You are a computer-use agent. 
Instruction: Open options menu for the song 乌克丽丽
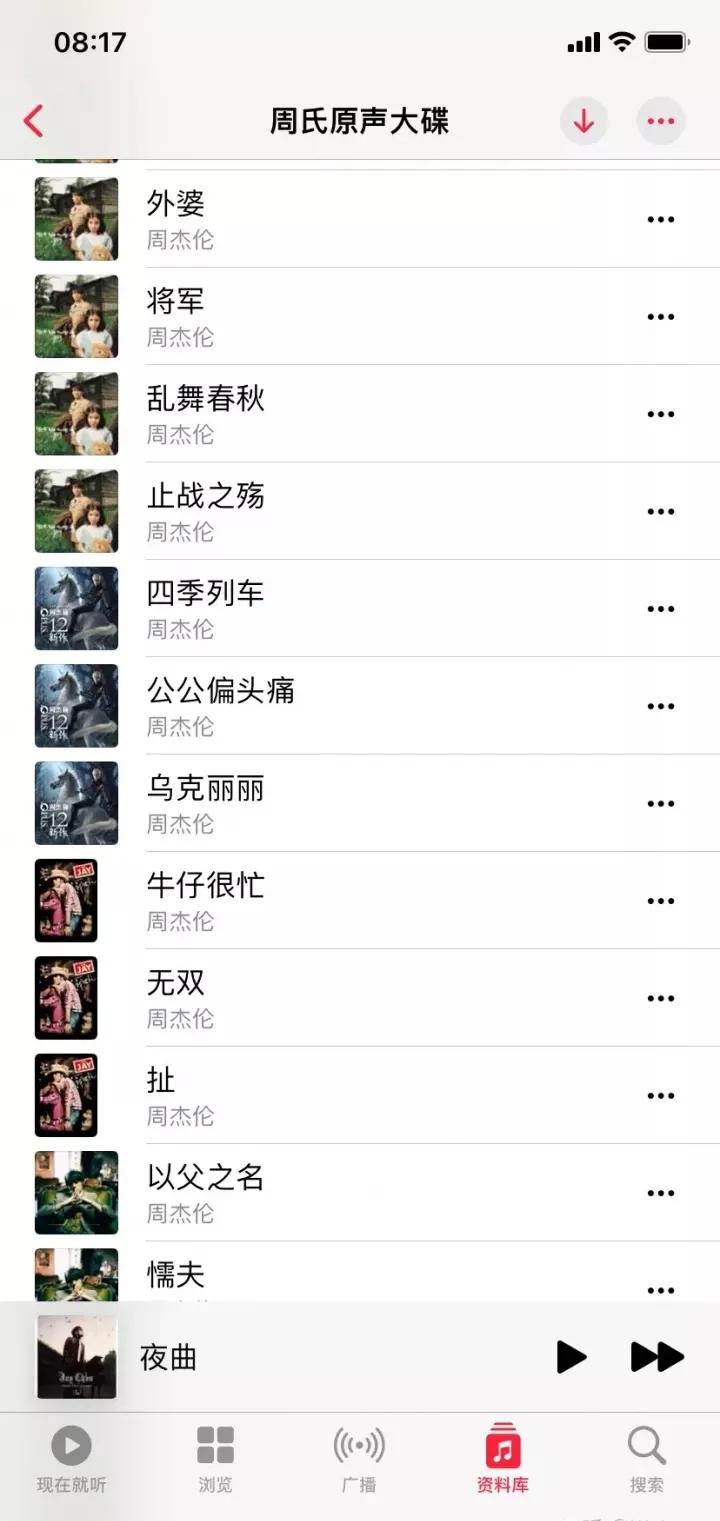coord(661,803)
